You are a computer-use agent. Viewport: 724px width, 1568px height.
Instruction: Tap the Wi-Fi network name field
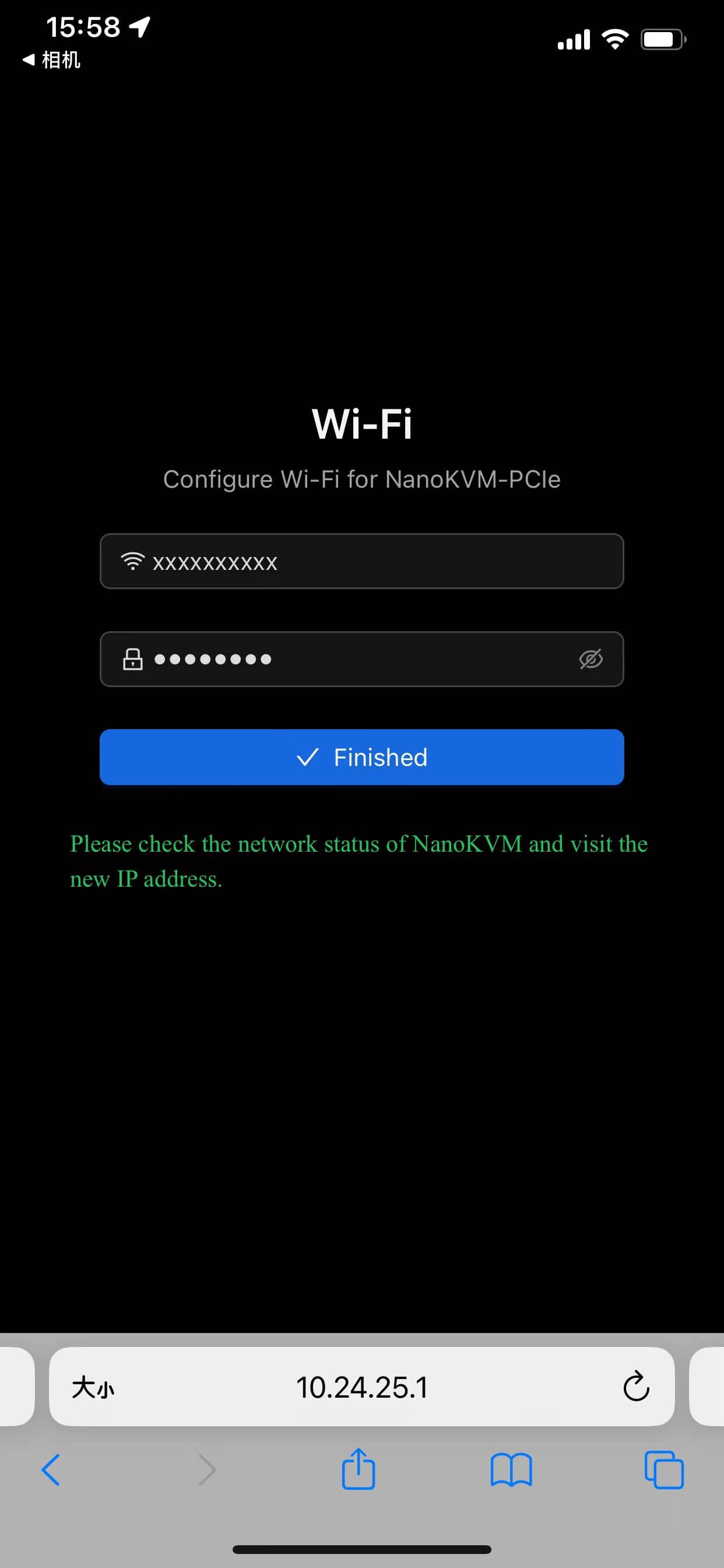[361, 561]
